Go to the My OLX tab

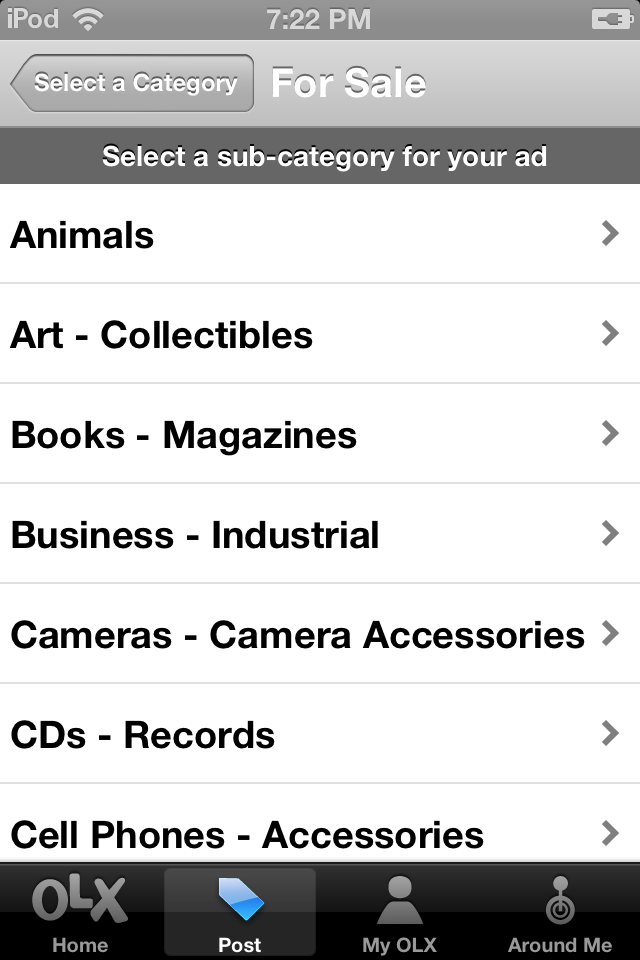coord(400,912)
